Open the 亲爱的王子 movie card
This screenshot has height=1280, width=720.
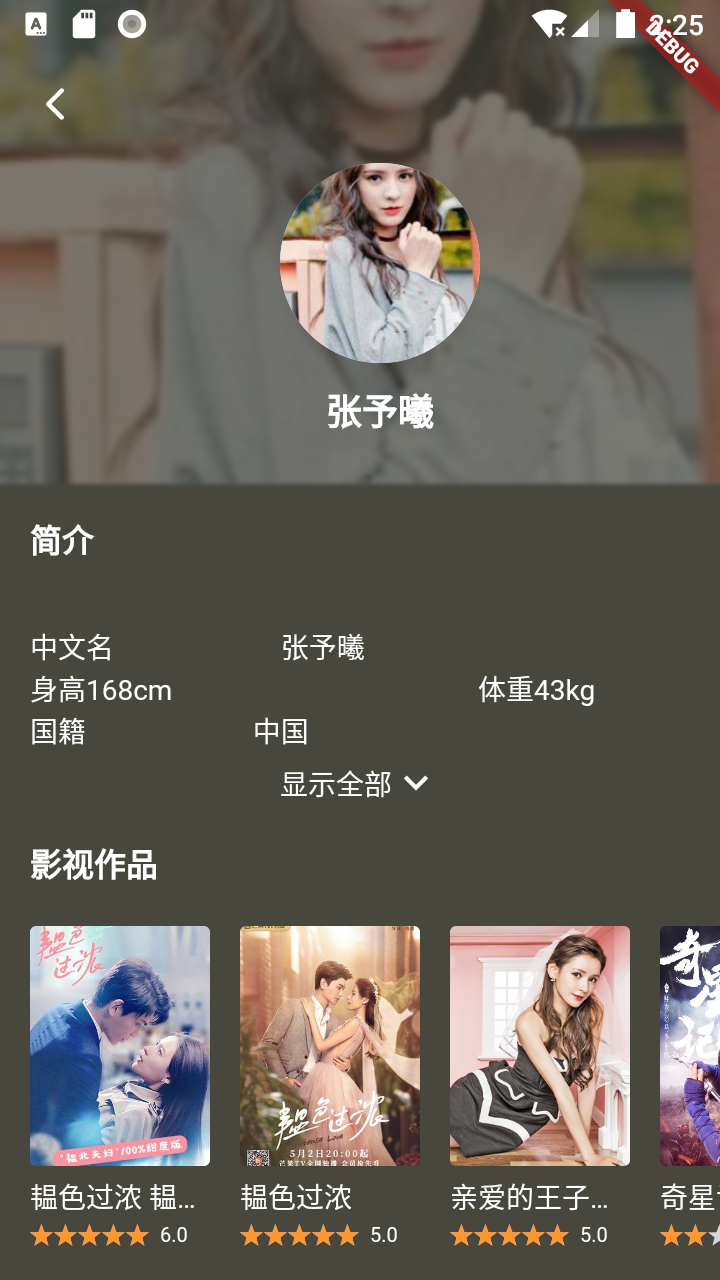coord(540,1046)
